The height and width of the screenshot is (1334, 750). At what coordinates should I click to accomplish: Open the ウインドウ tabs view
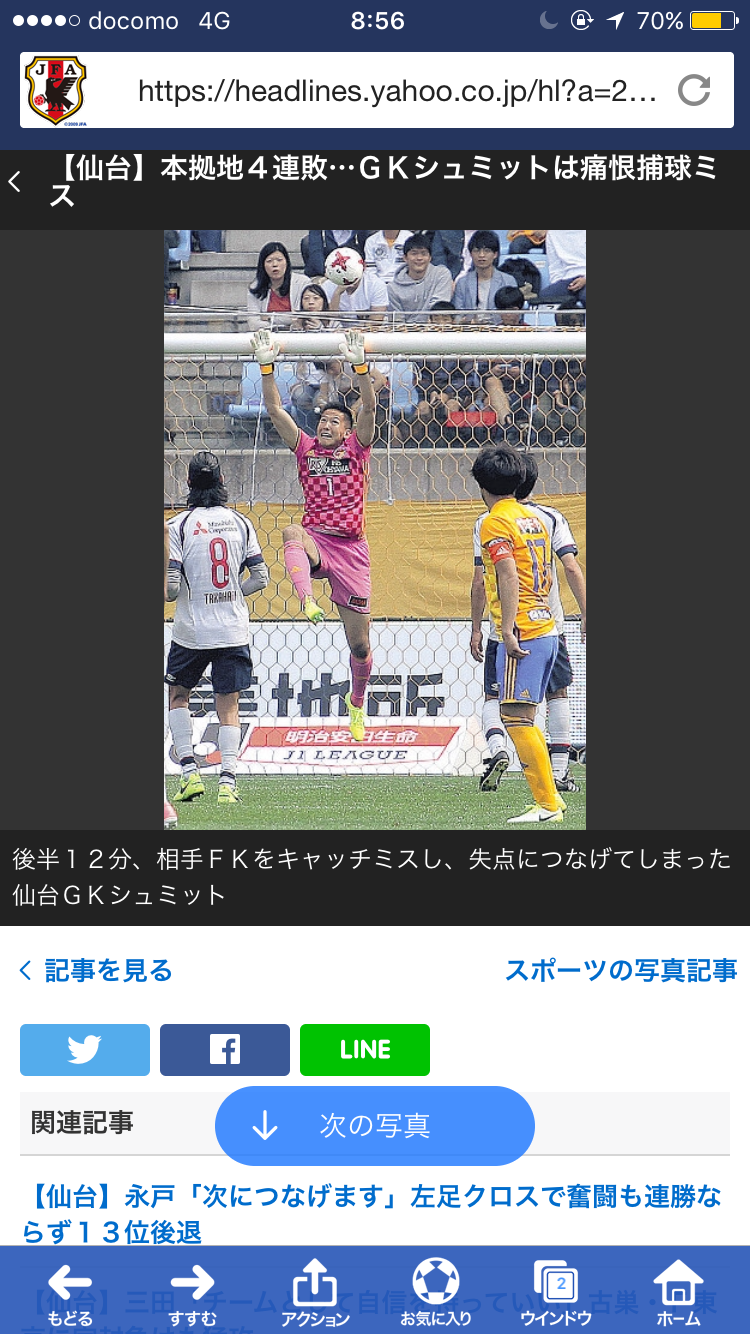point(556,1292)
